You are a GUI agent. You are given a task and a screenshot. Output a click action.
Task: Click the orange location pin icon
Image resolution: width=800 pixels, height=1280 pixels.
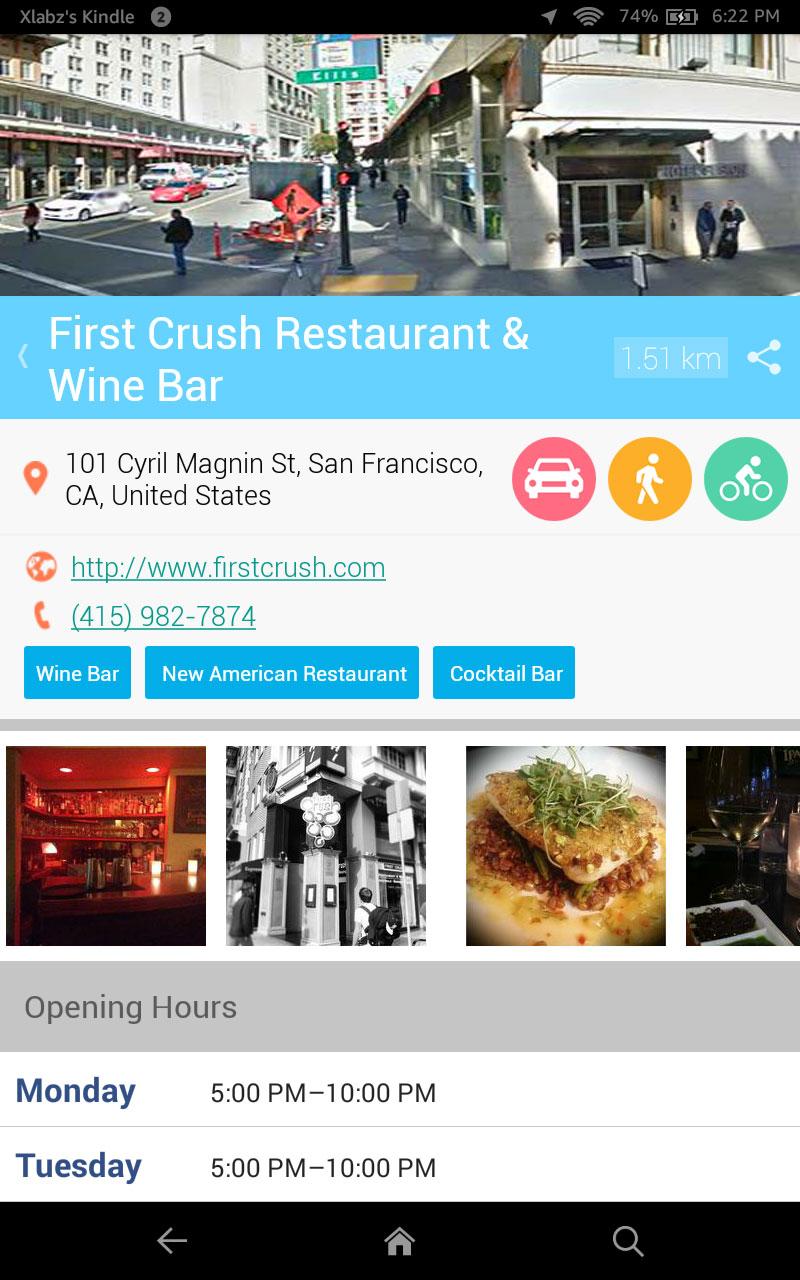(x=36, y=477)
